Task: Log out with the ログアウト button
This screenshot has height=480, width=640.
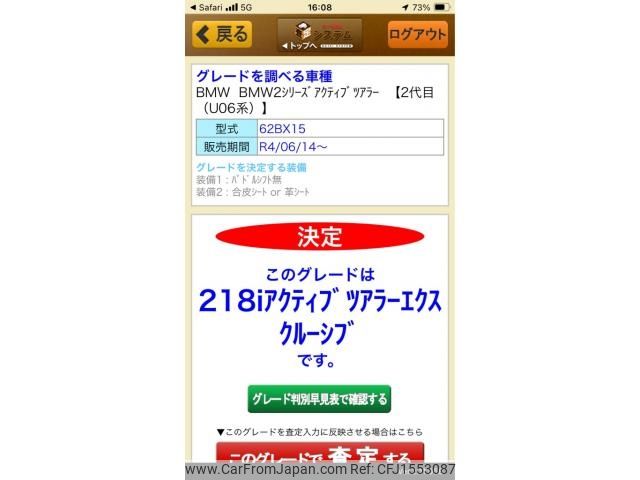Action: [x=417, y=34]
